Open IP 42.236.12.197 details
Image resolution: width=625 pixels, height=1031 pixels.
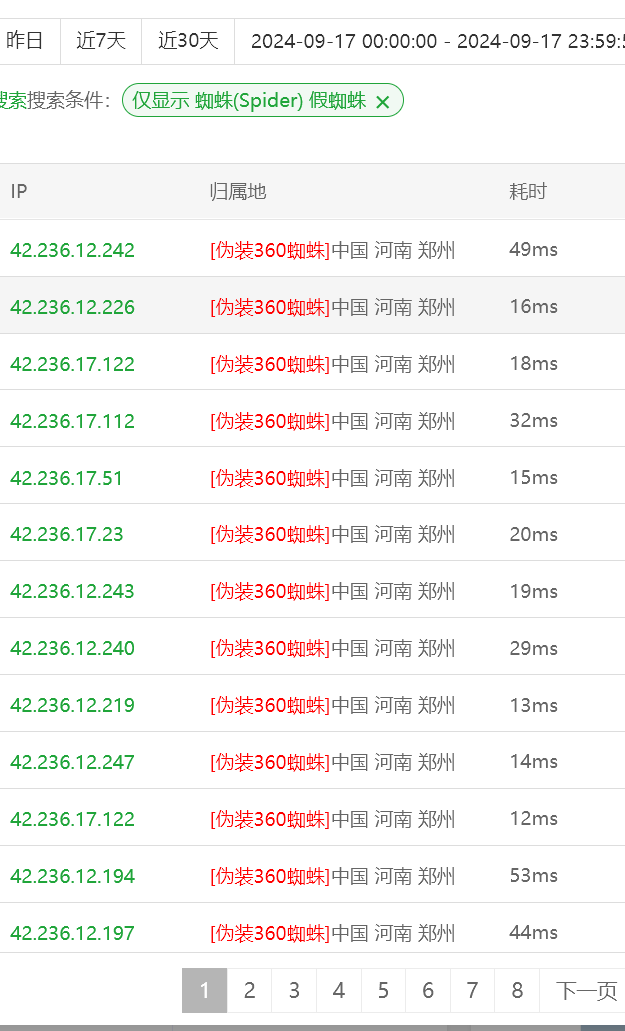[x=72, y=933]
